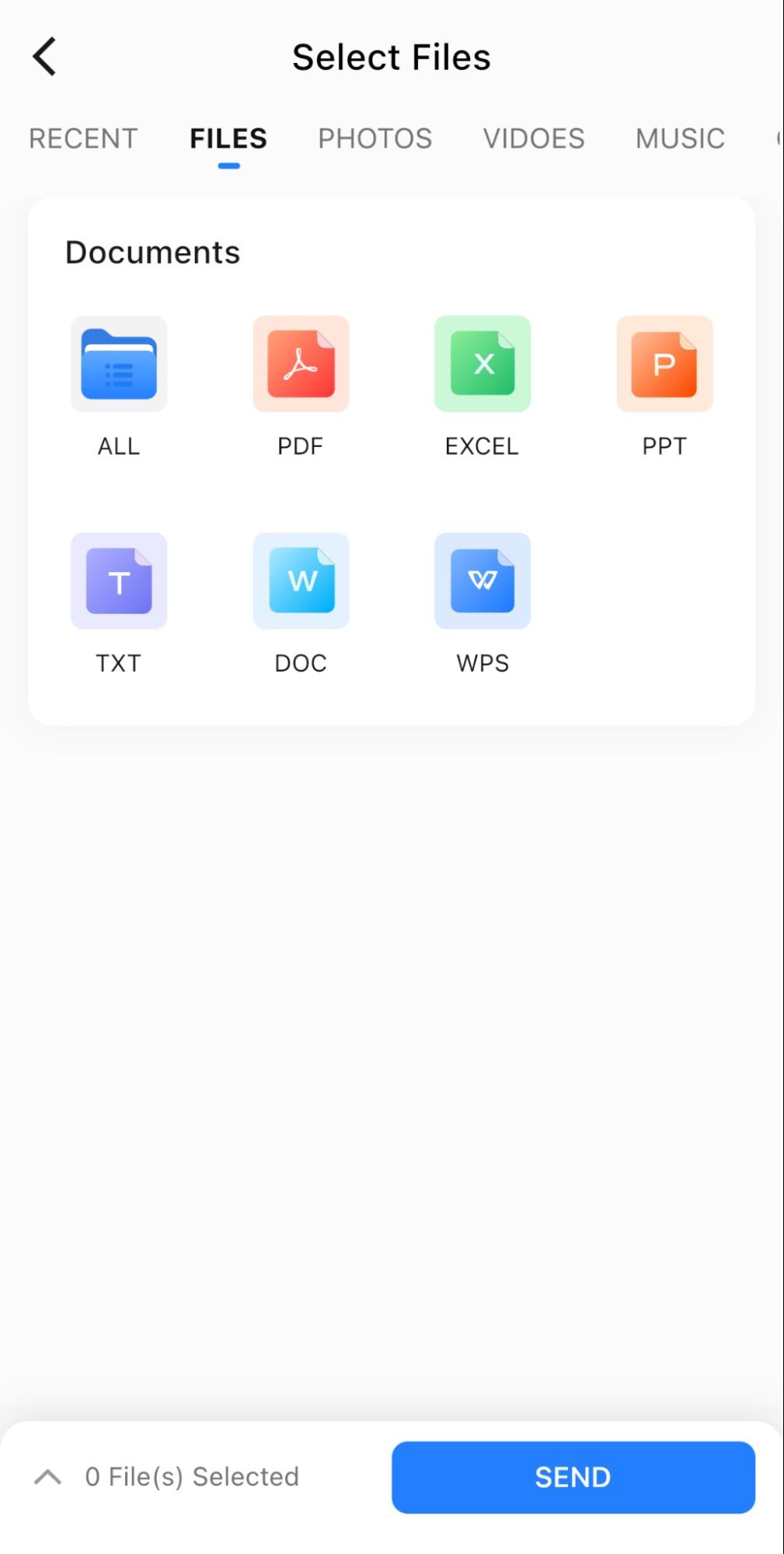Open the PHOTOS tab
Image resolution: width=784 pixels, height=1554 pixels.
pyautogui.click(x=375, y=138)
